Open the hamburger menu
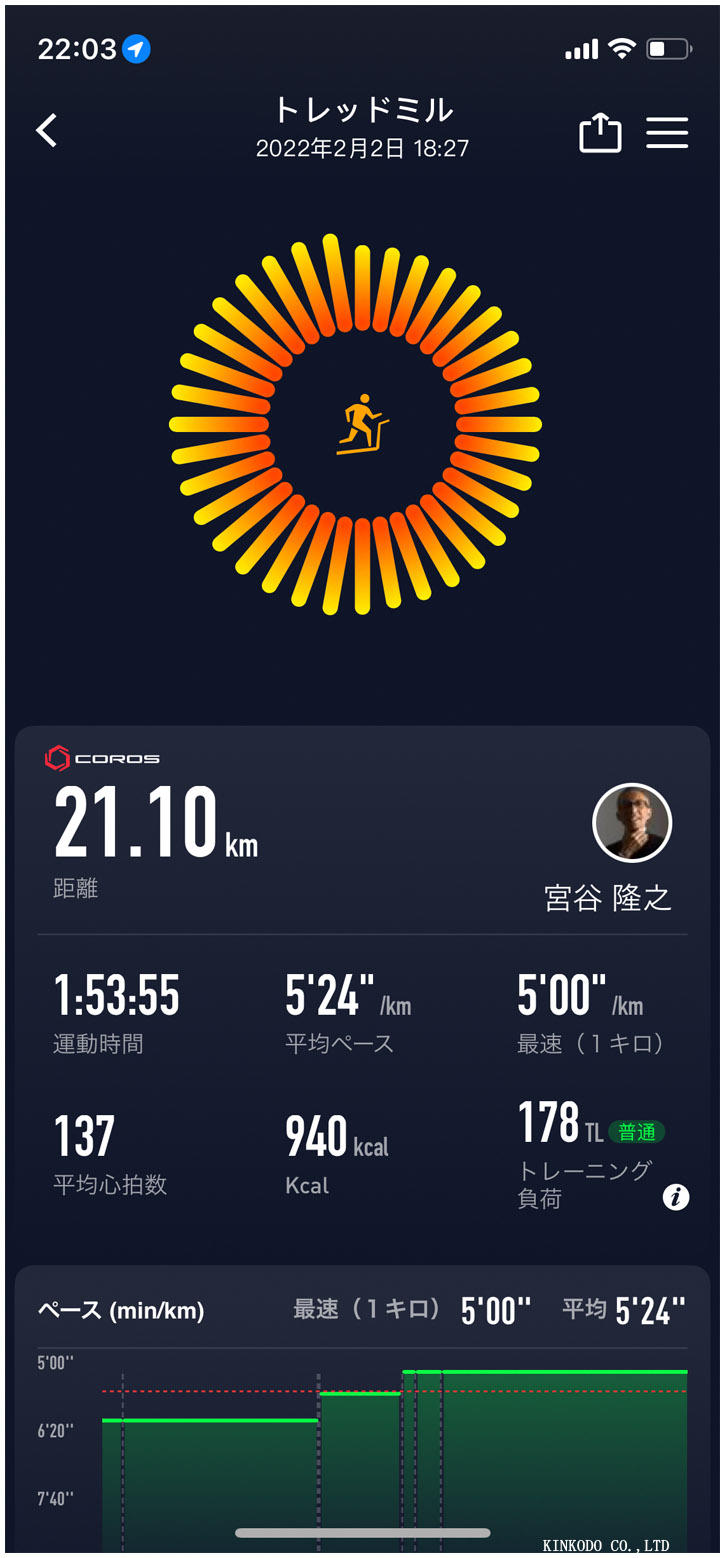This screenshot has width=725, height=1558. (x=667, y=133)
